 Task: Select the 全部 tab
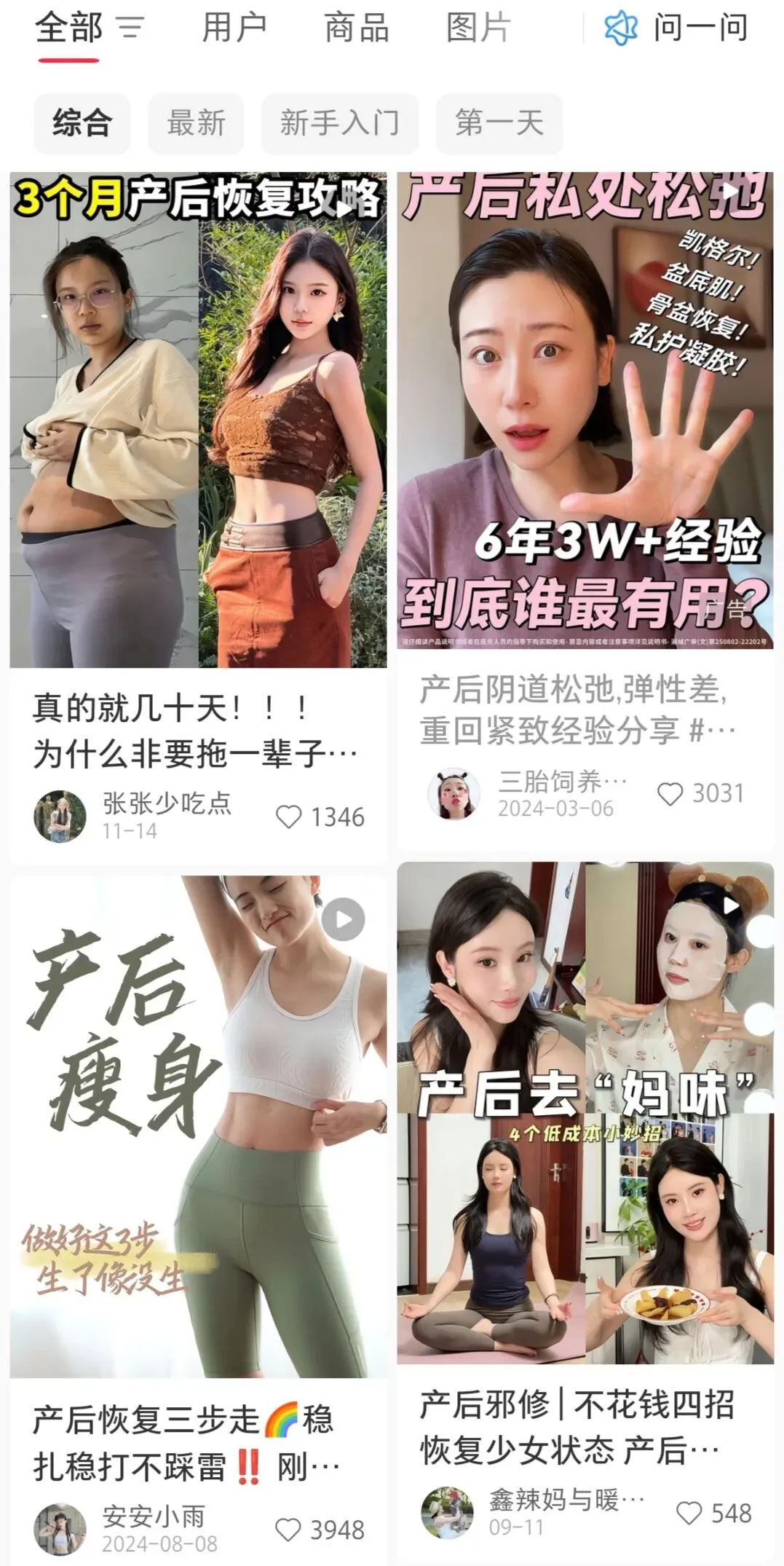(68, 28)
